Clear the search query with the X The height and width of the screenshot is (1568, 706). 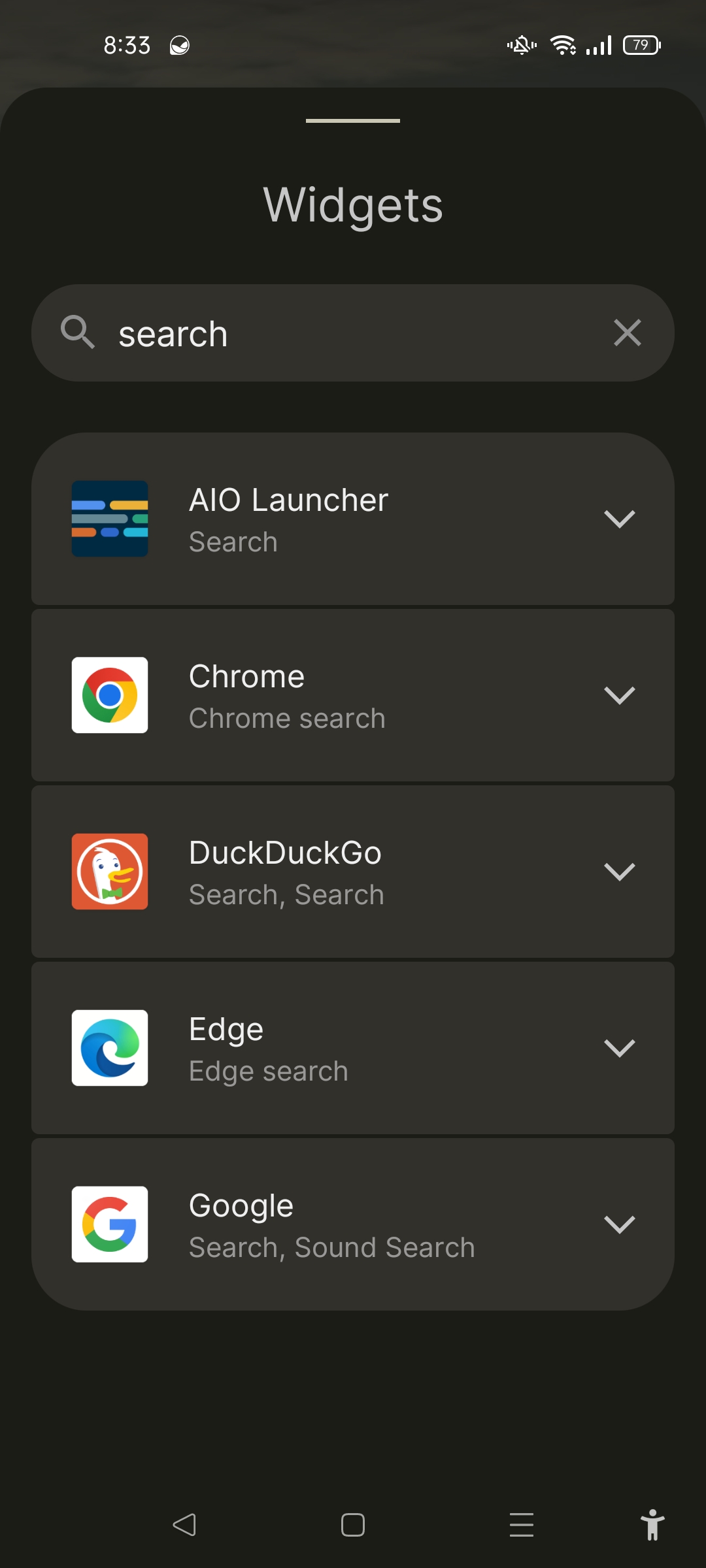pyautogui.click(x=627, y=333)
